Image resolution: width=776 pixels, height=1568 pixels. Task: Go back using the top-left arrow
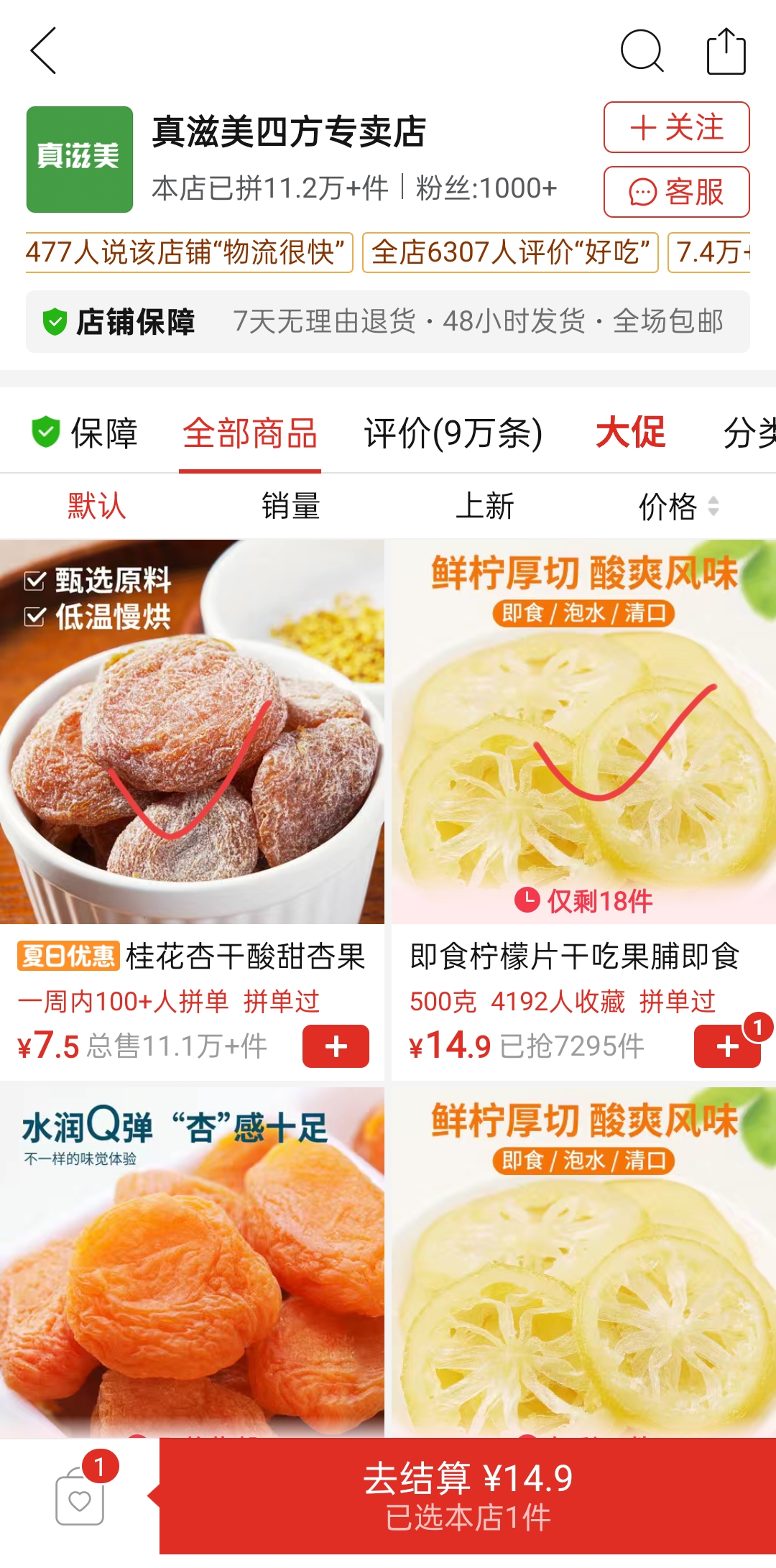44,51
